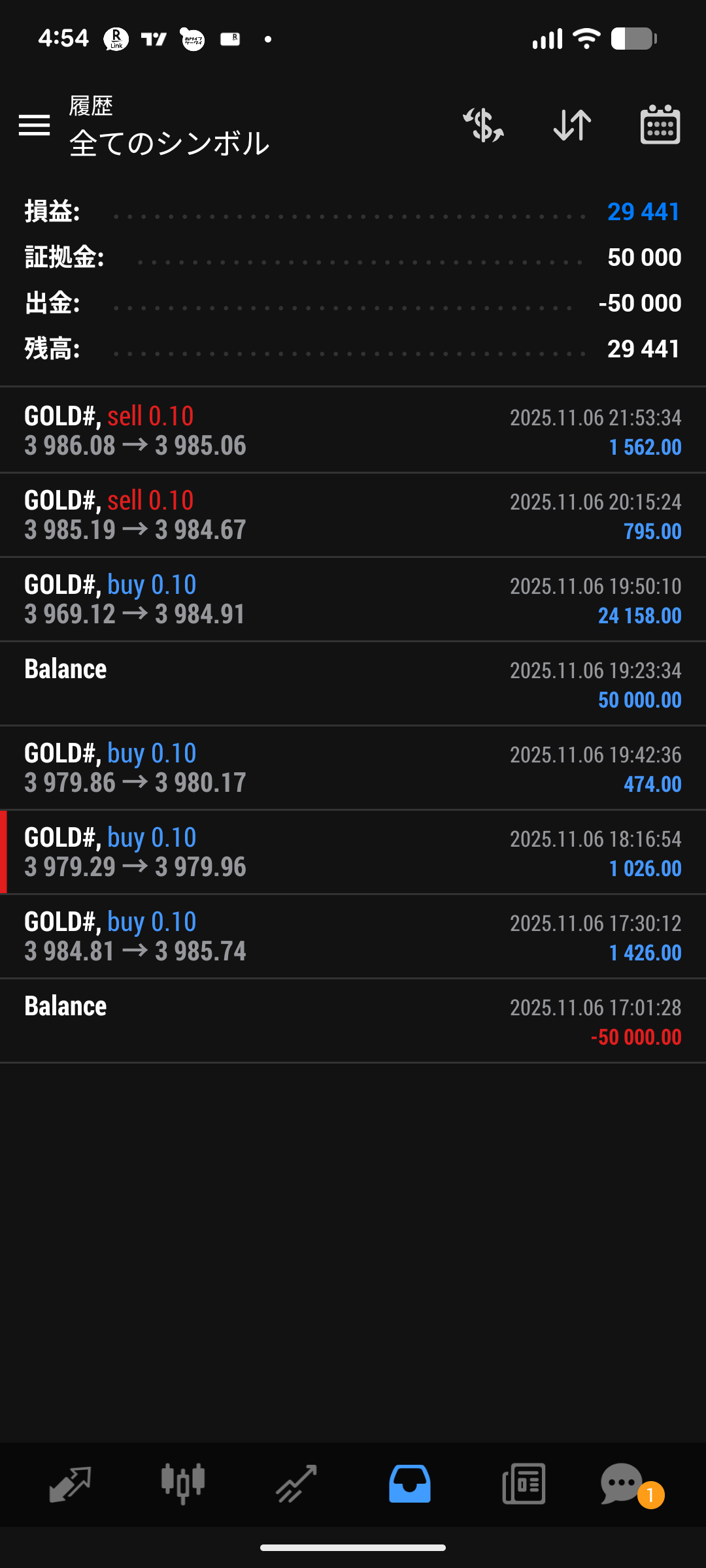
Task: Open the sort order arrows
Action: 572,125
